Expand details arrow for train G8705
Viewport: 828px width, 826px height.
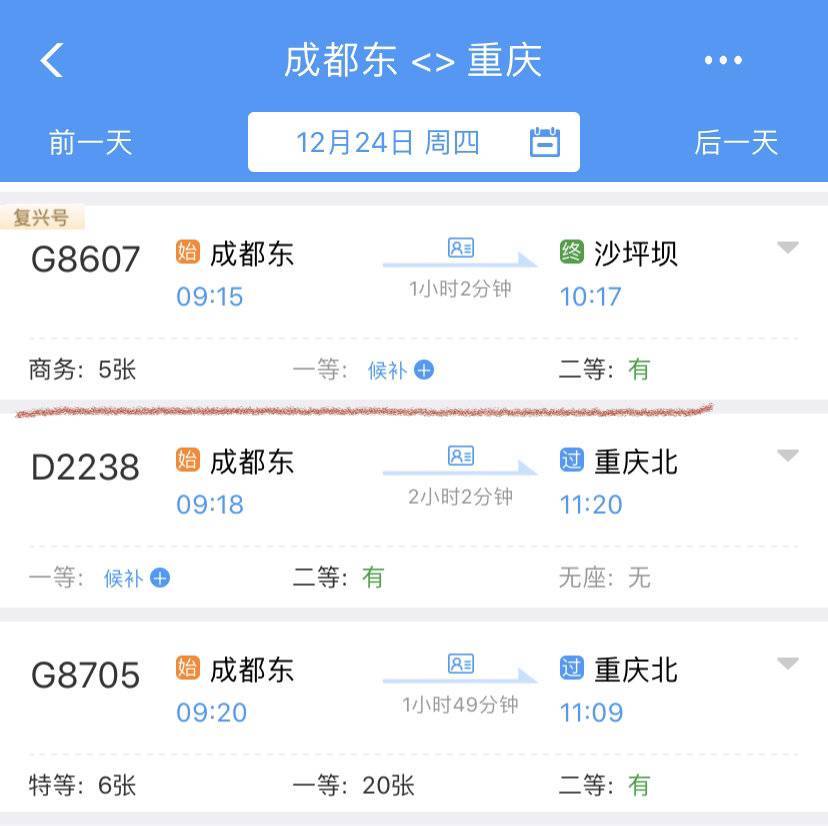click(x=788, y=663)
